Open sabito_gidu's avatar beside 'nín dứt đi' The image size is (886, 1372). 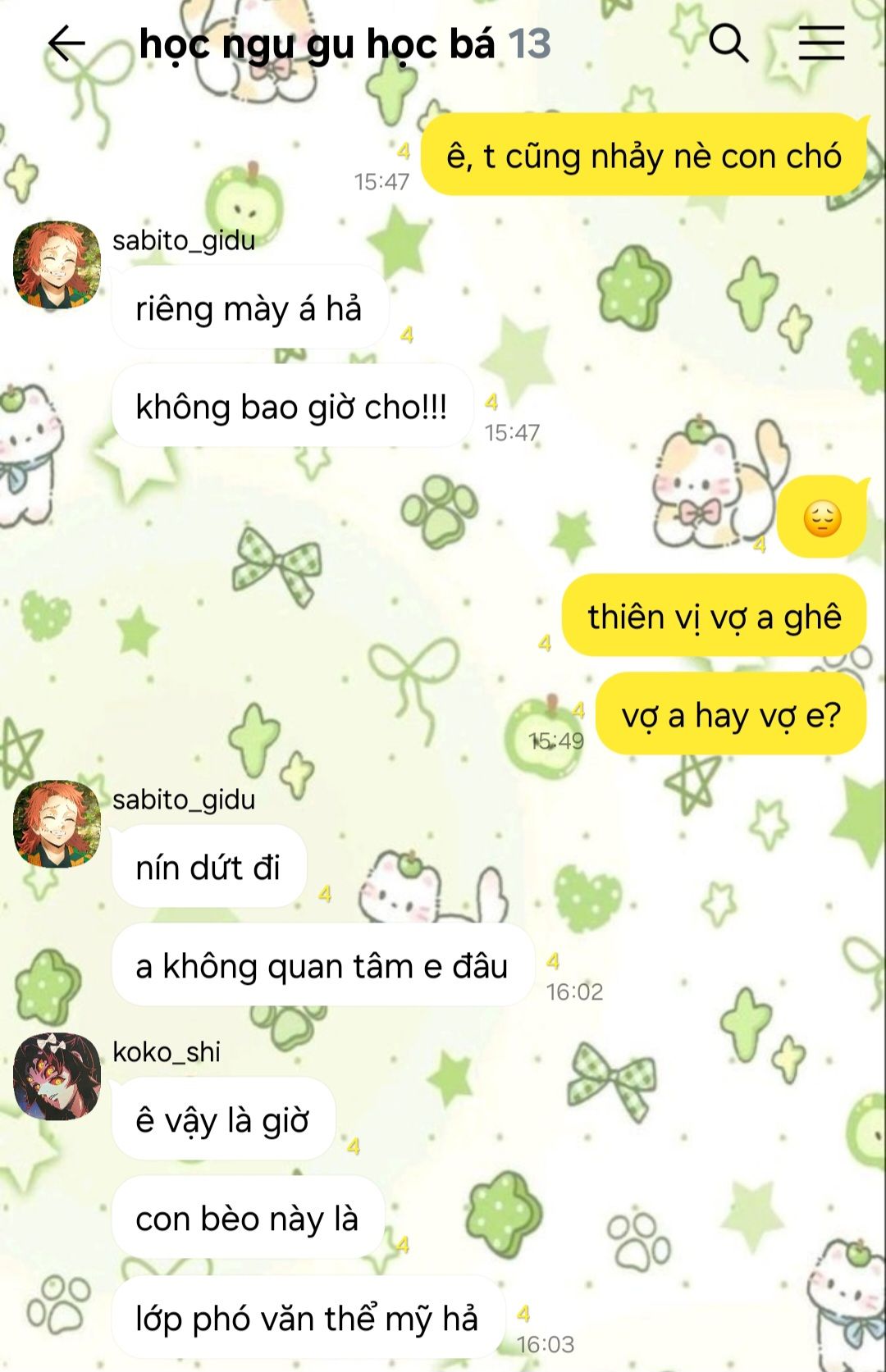[x=57, y=824]
